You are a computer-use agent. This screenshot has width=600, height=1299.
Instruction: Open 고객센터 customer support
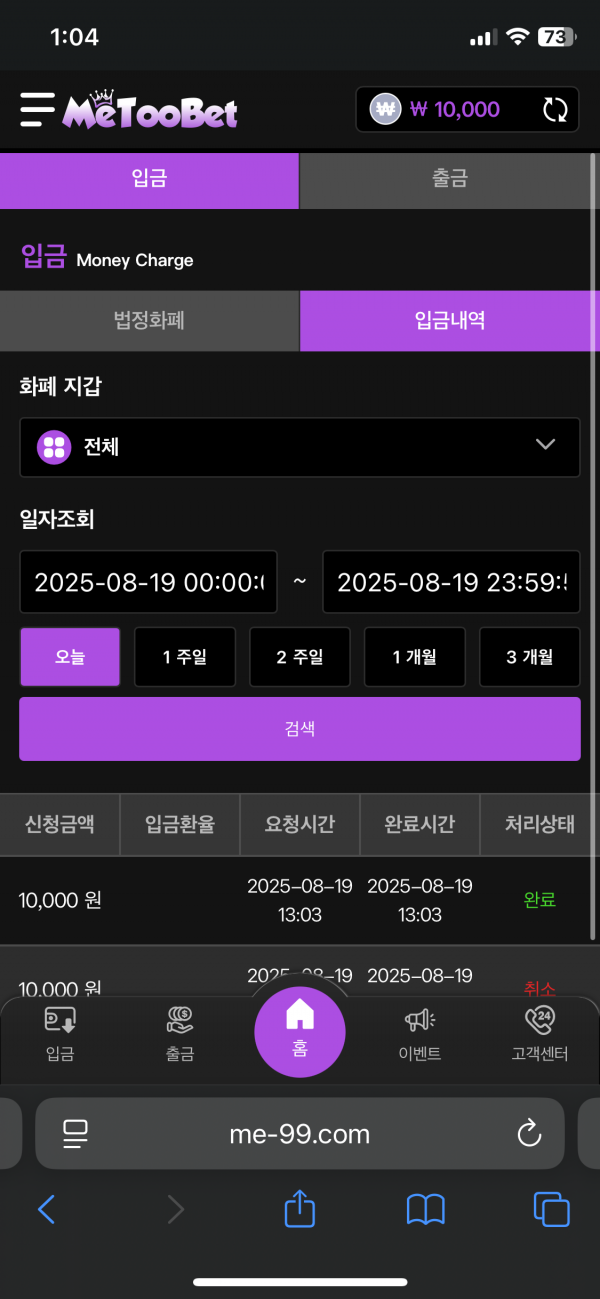click(x=539, y=1033)
